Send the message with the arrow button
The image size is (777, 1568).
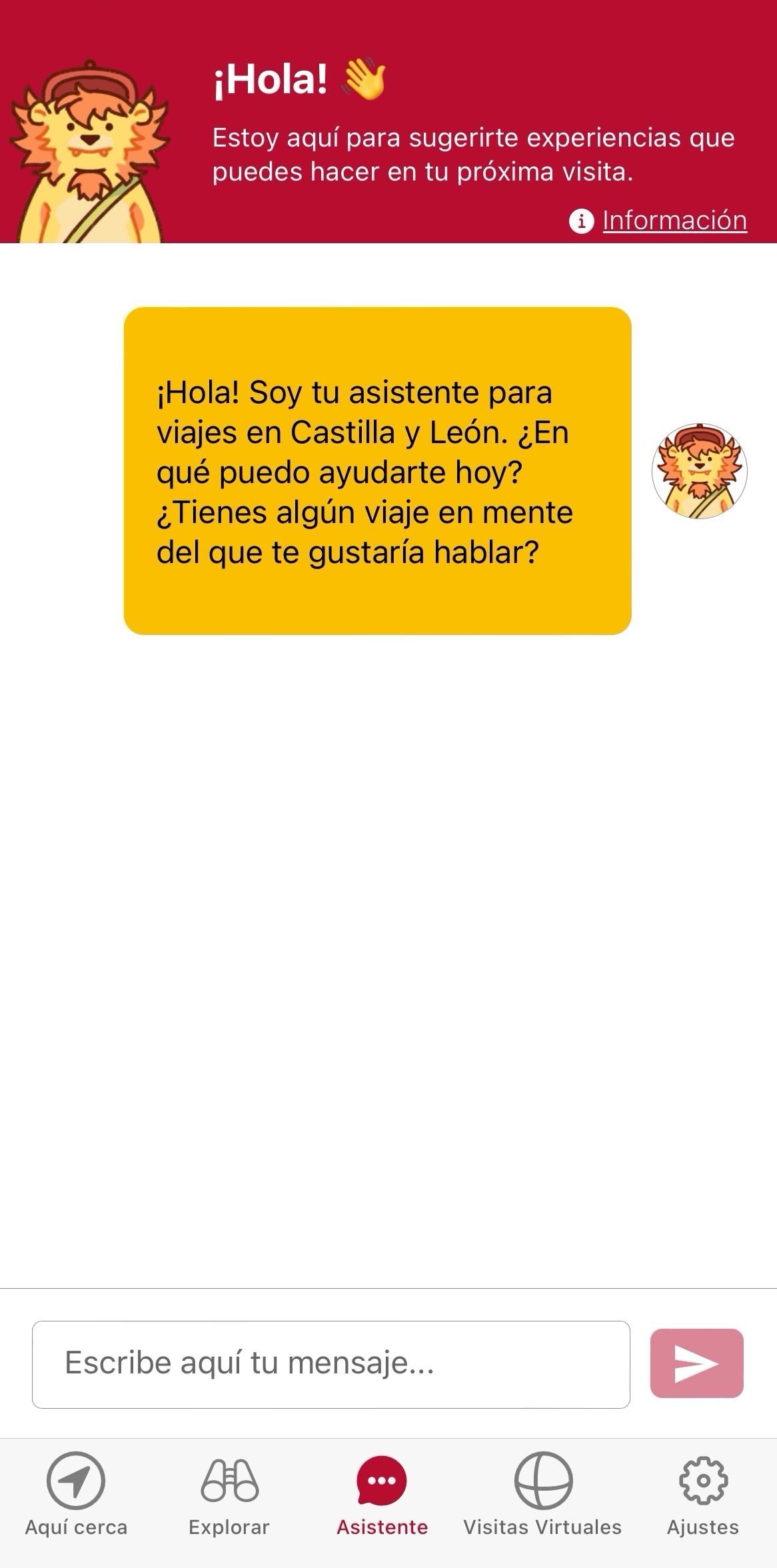click(696, 1363)
